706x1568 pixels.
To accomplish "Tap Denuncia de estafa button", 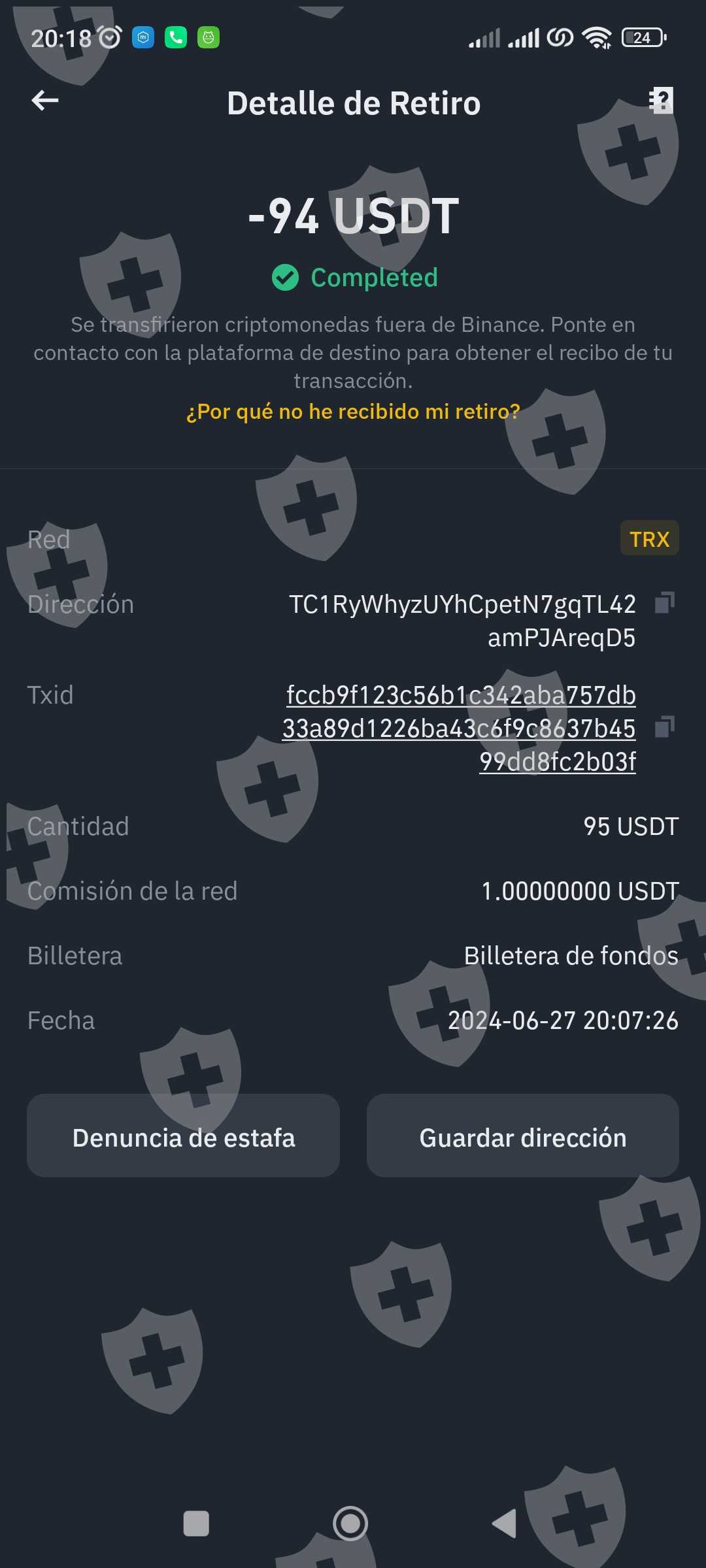I will (x=183, y=1137).
